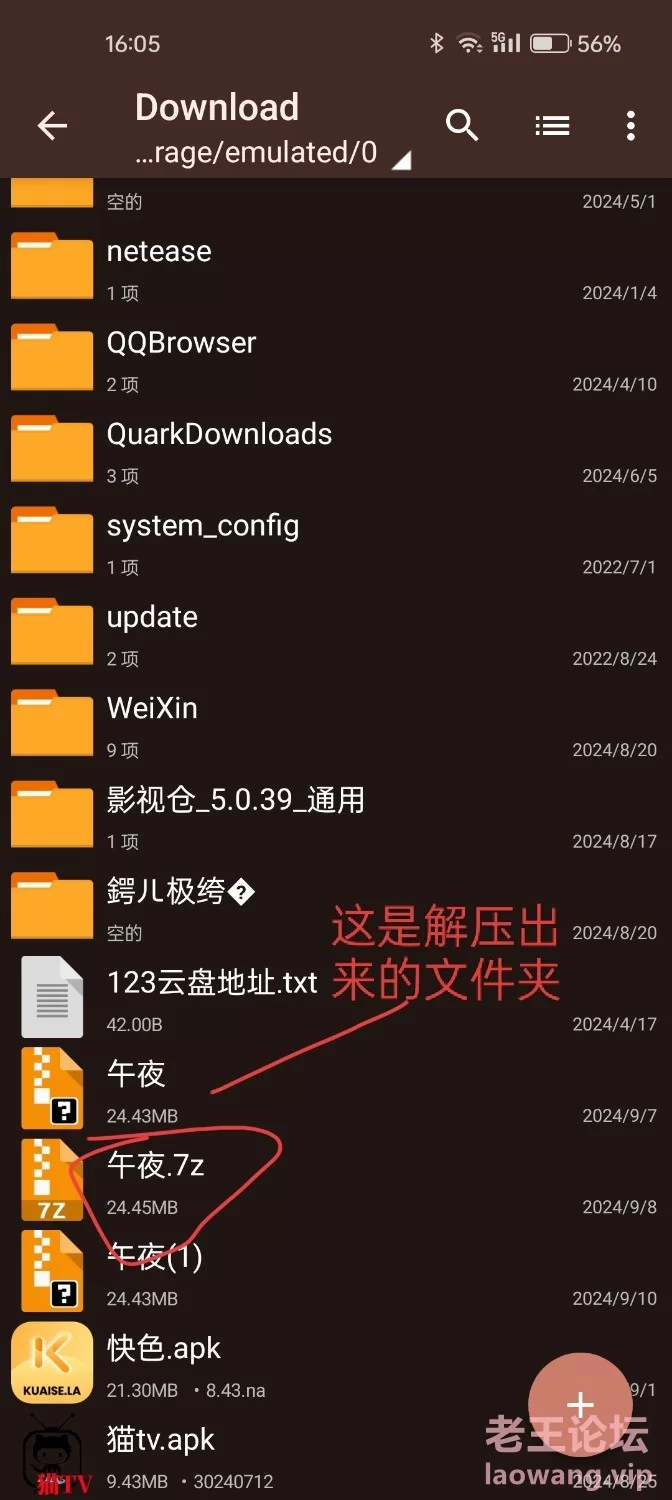
Task: Open the QuarkDownloads folder
Action: (x=336, y=452)
